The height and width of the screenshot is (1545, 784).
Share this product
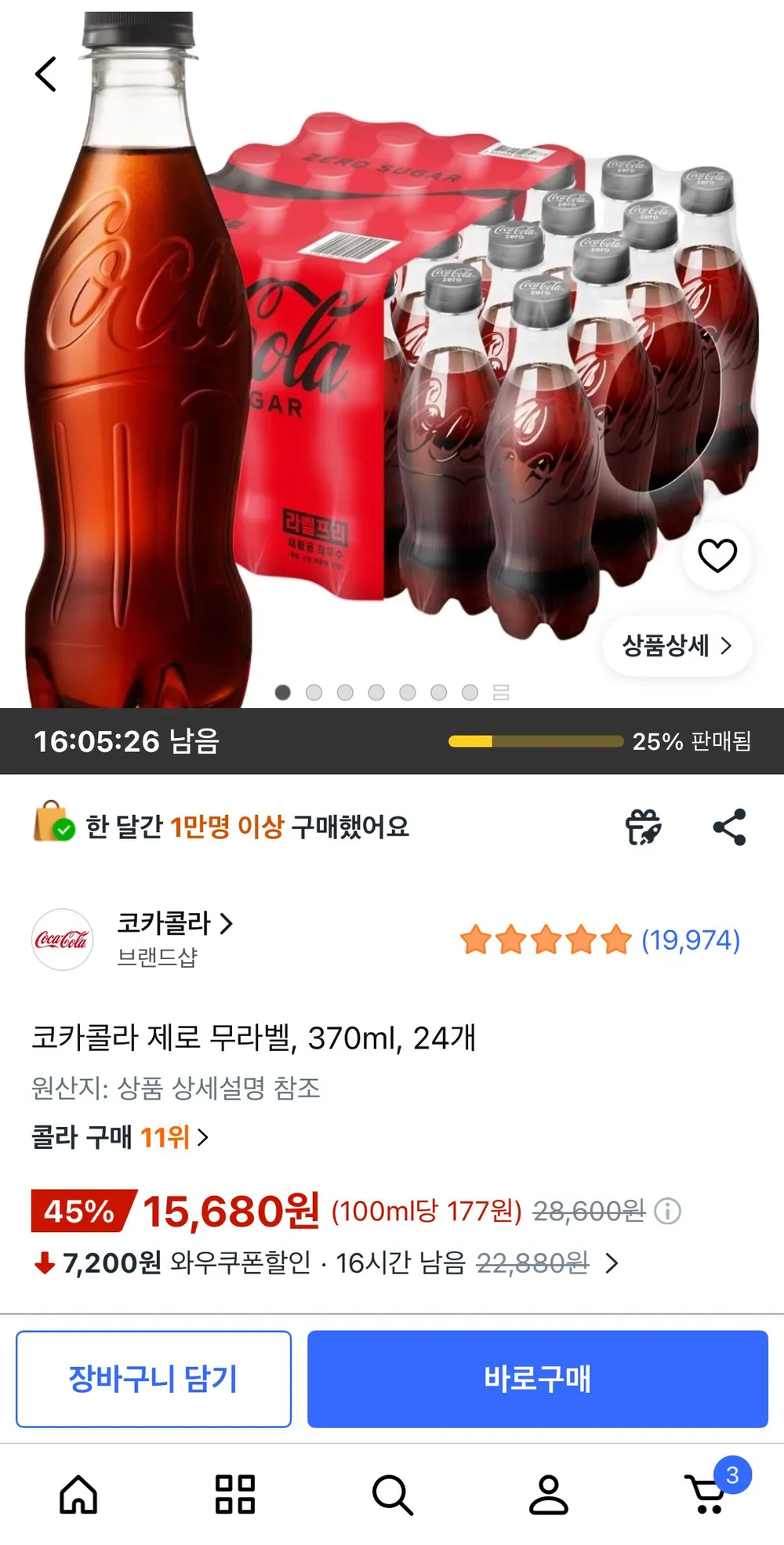tap(729, 827)
